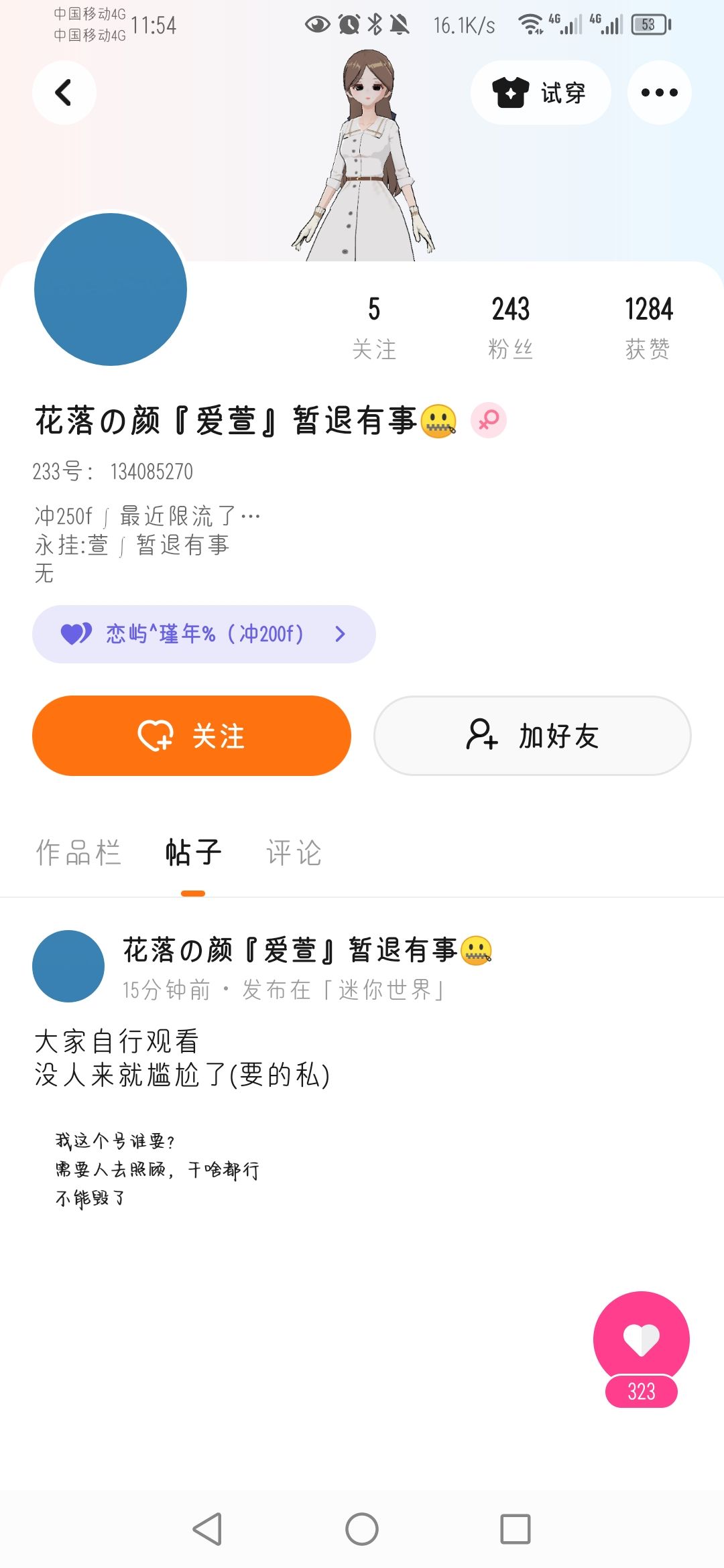Viewport: 724px width, 1568px height.
Task: Tap the 试穿 try-on button
Action: click(540, 92)
